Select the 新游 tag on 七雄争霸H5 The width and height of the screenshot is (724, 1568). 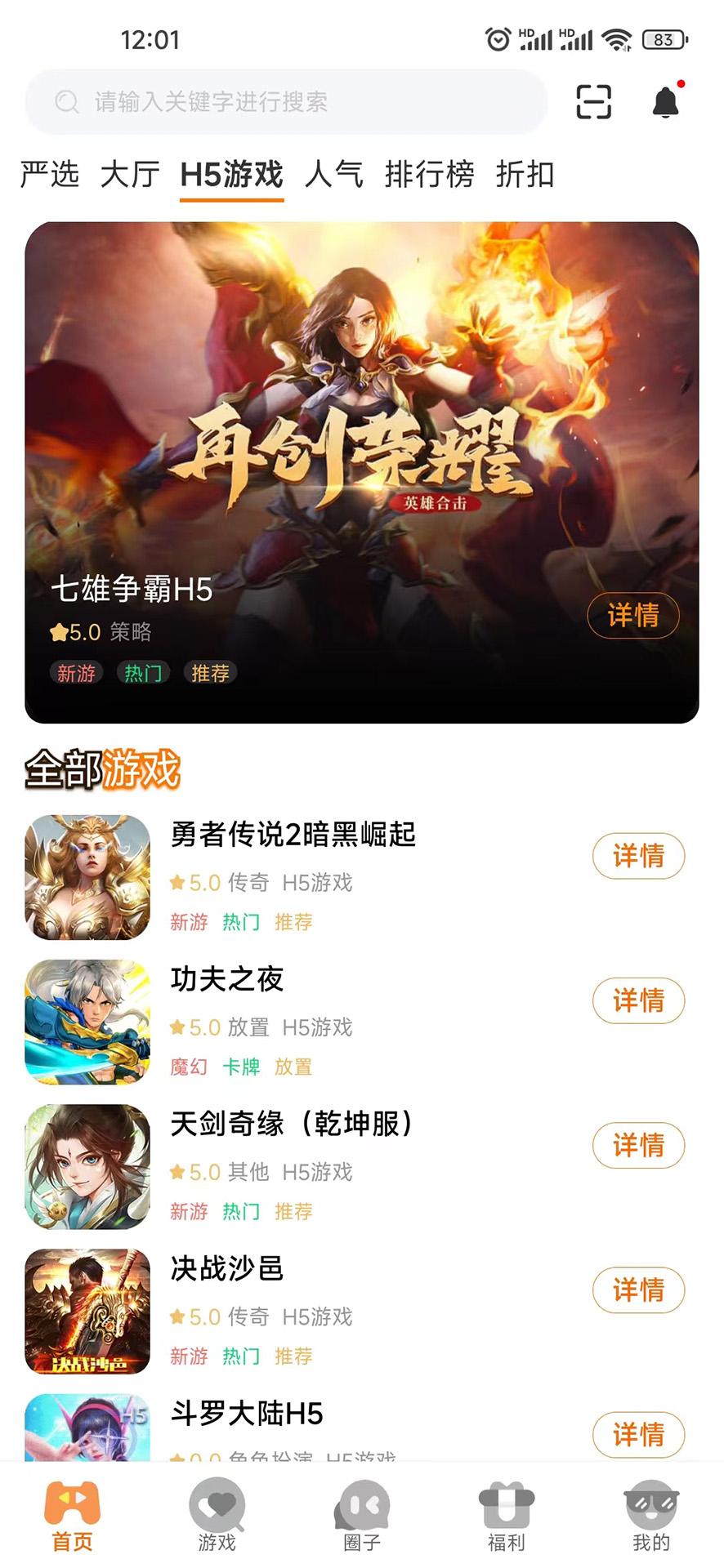click(76, 672)
